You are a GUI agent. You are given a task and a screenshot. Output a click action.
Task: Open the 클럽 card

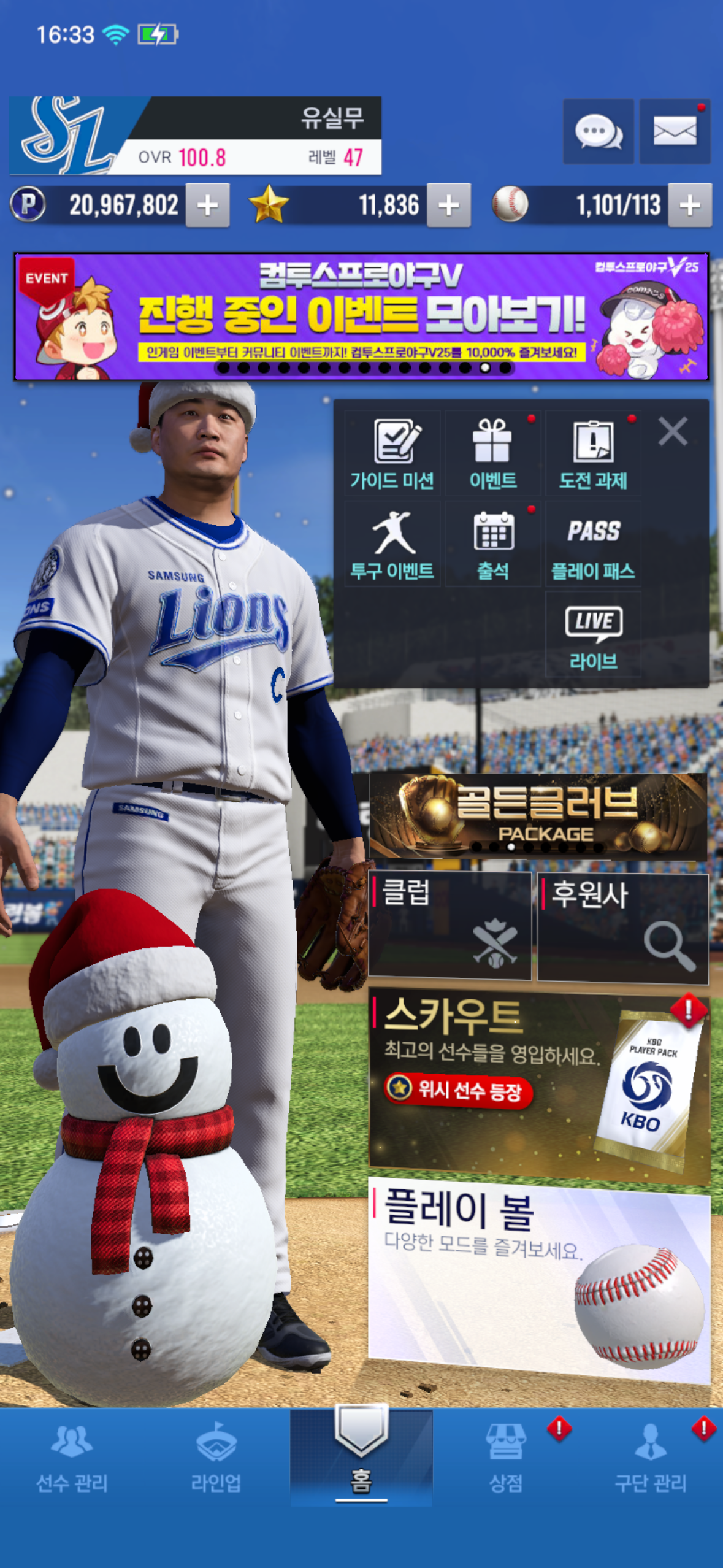(x=449, y=926)
